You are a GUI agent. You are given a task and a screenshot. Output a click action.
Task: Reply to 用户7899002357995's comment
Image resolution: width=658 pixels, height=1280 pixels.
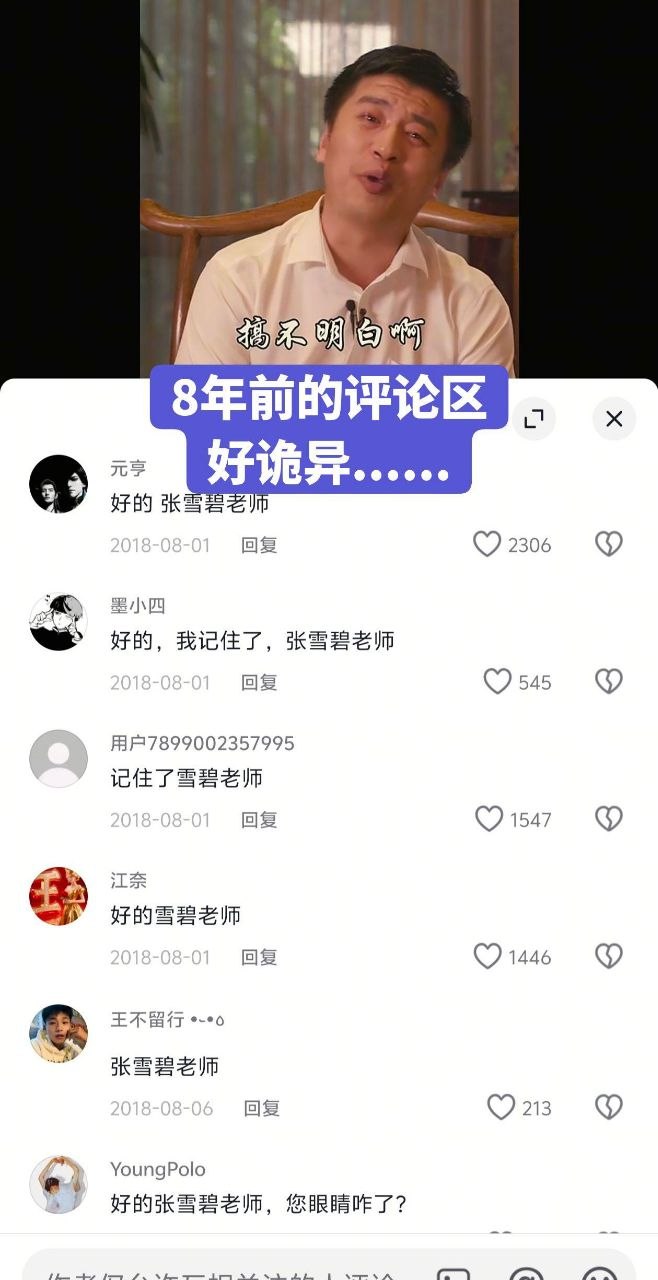click(x=259, y=820)
